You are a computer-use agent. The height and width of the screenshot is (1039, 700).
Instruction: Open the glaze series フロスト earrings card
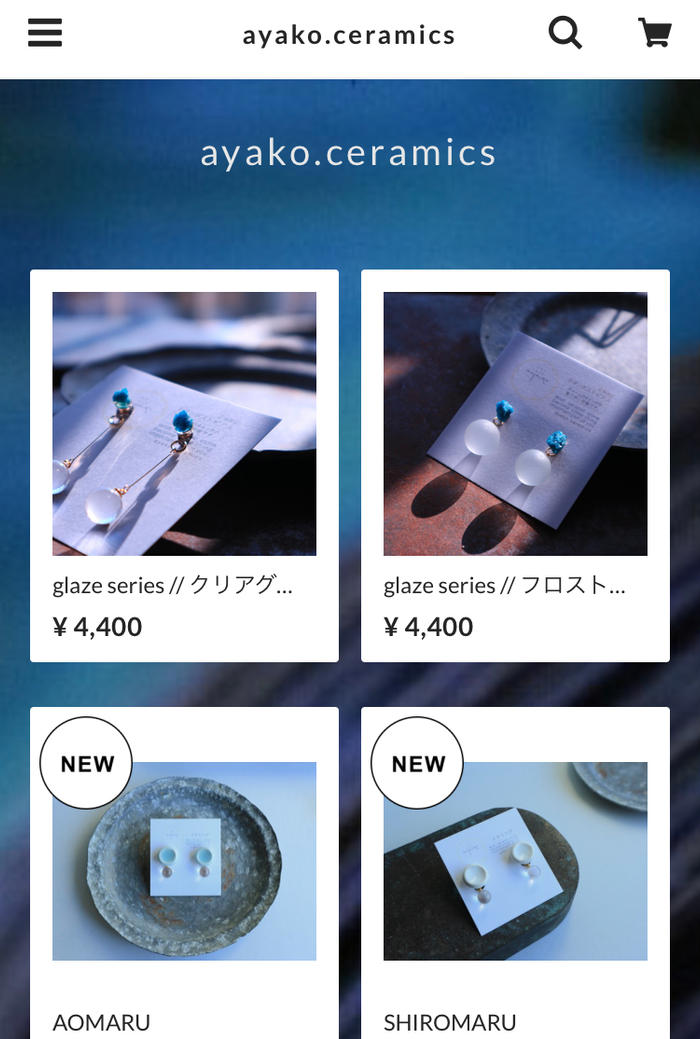tap(515, 465)
